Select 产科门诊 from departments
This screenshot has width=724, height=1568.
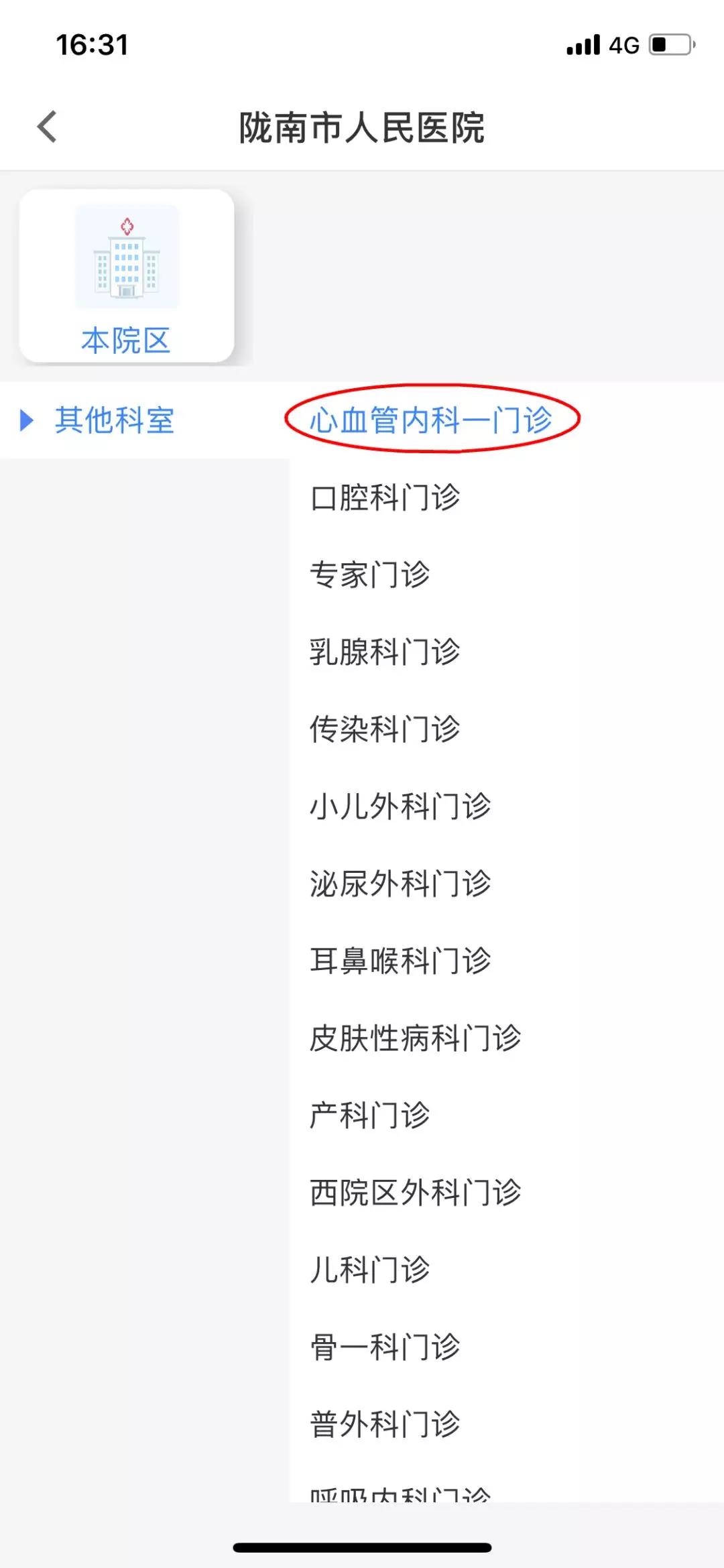click(370, 1115)
